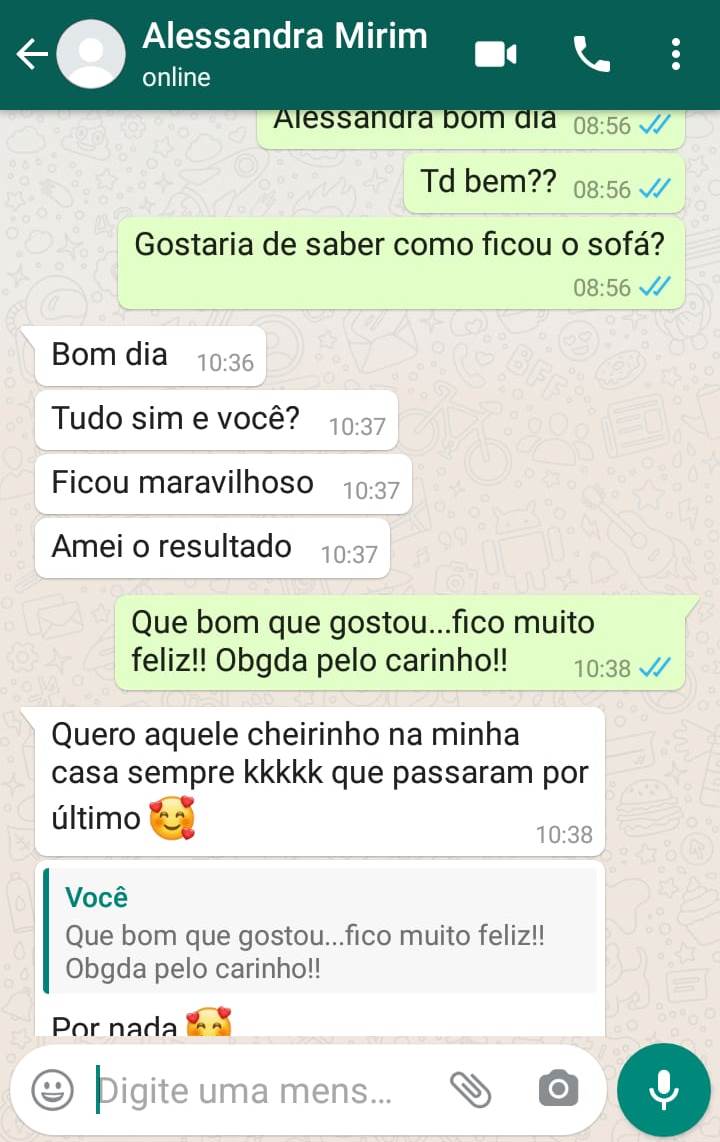This screenshot has height=1142, width=720.
Task: Start a video call with Alessandra
Action: 495,54
